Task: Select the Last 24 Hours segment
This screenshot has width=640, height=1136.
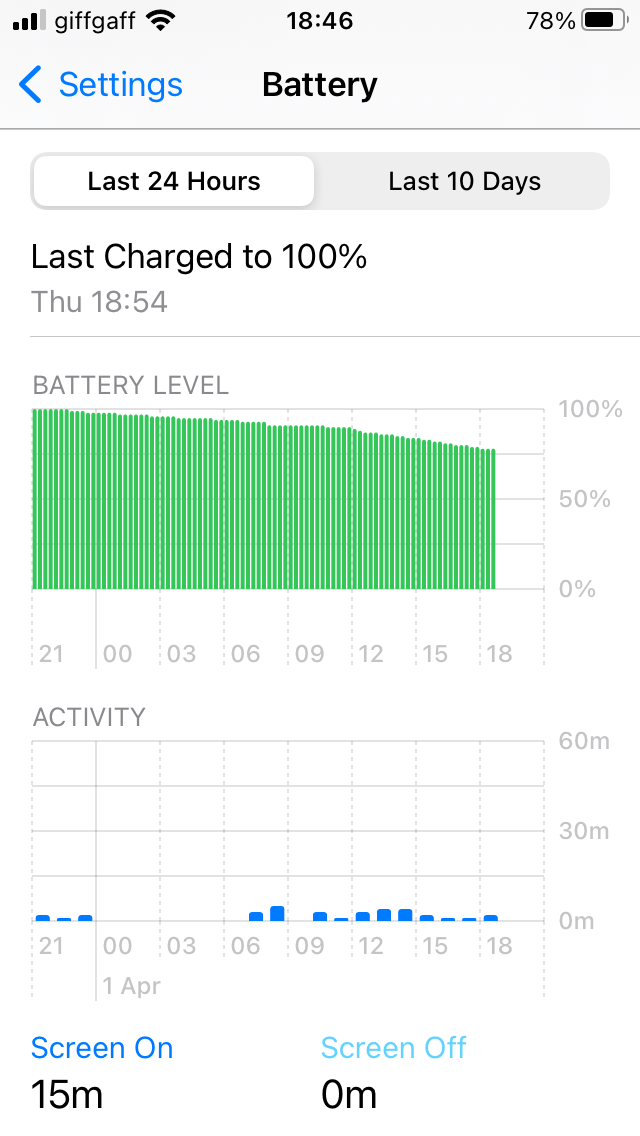Action: (174, 181)
